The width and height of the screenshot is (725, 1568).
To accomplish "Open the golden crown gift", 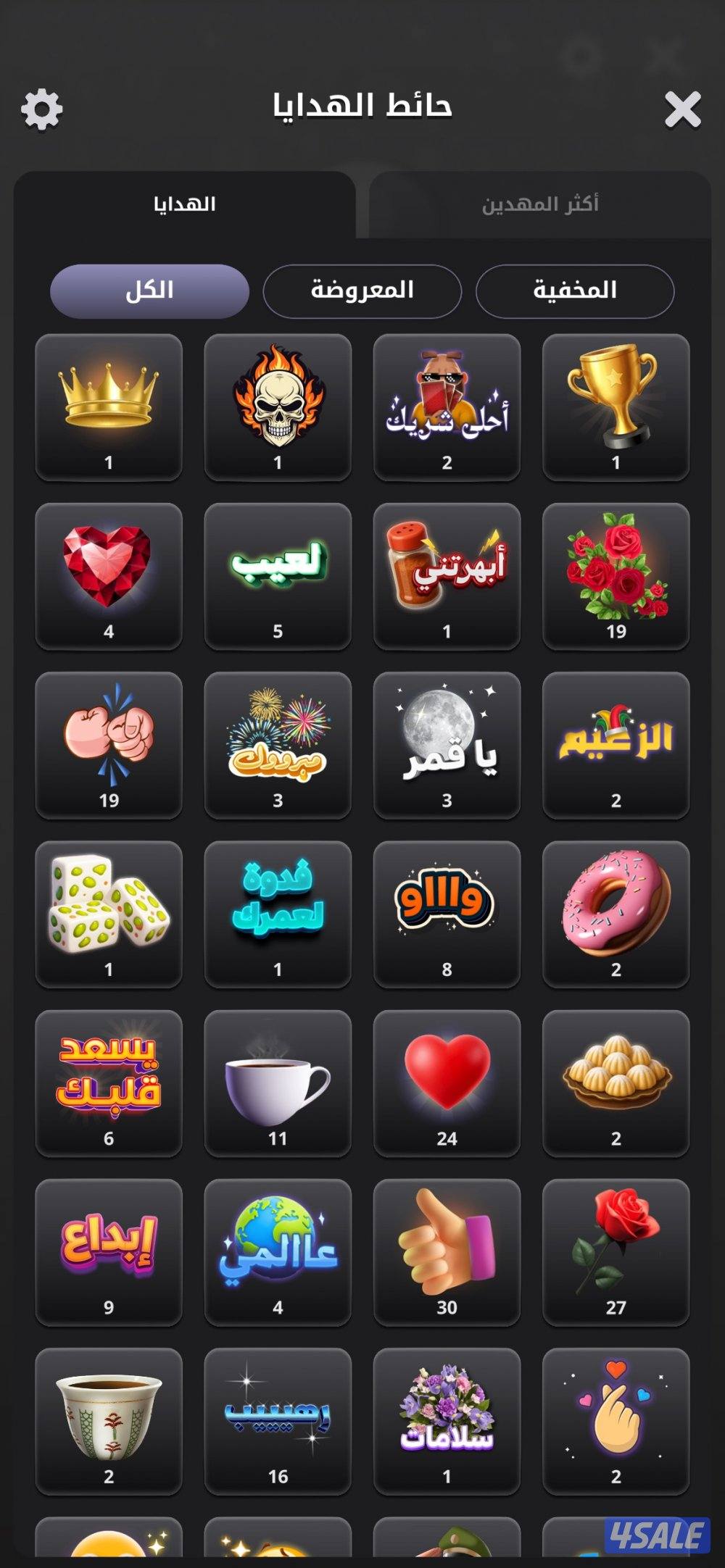I will pos(109,407).
